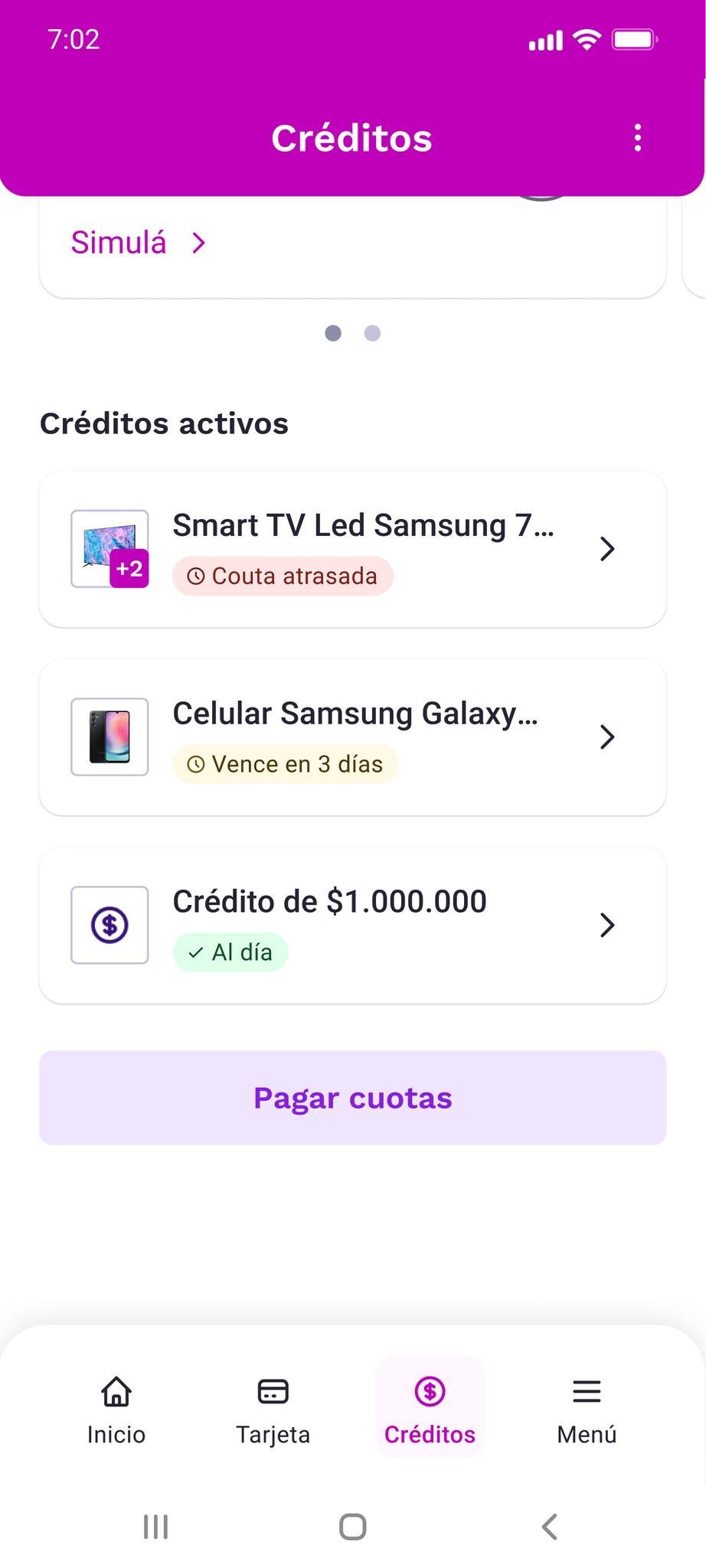The width and height of the screenshot is (706, 1568).
Task: Switch to the Tarjeta tab
Action: click(273, 1407)
